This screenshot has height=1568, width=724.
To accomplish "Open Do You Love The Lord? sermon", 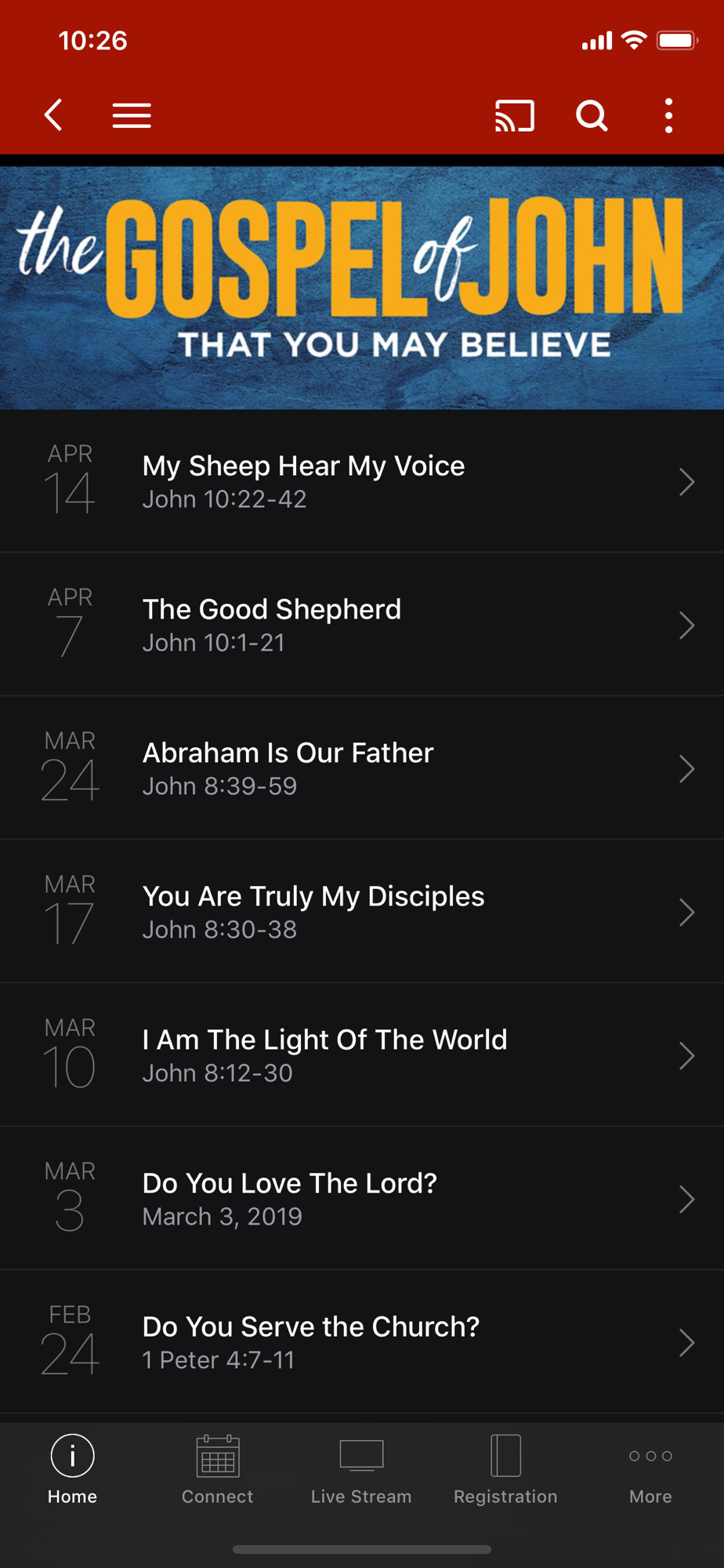I will point(362,1199).
